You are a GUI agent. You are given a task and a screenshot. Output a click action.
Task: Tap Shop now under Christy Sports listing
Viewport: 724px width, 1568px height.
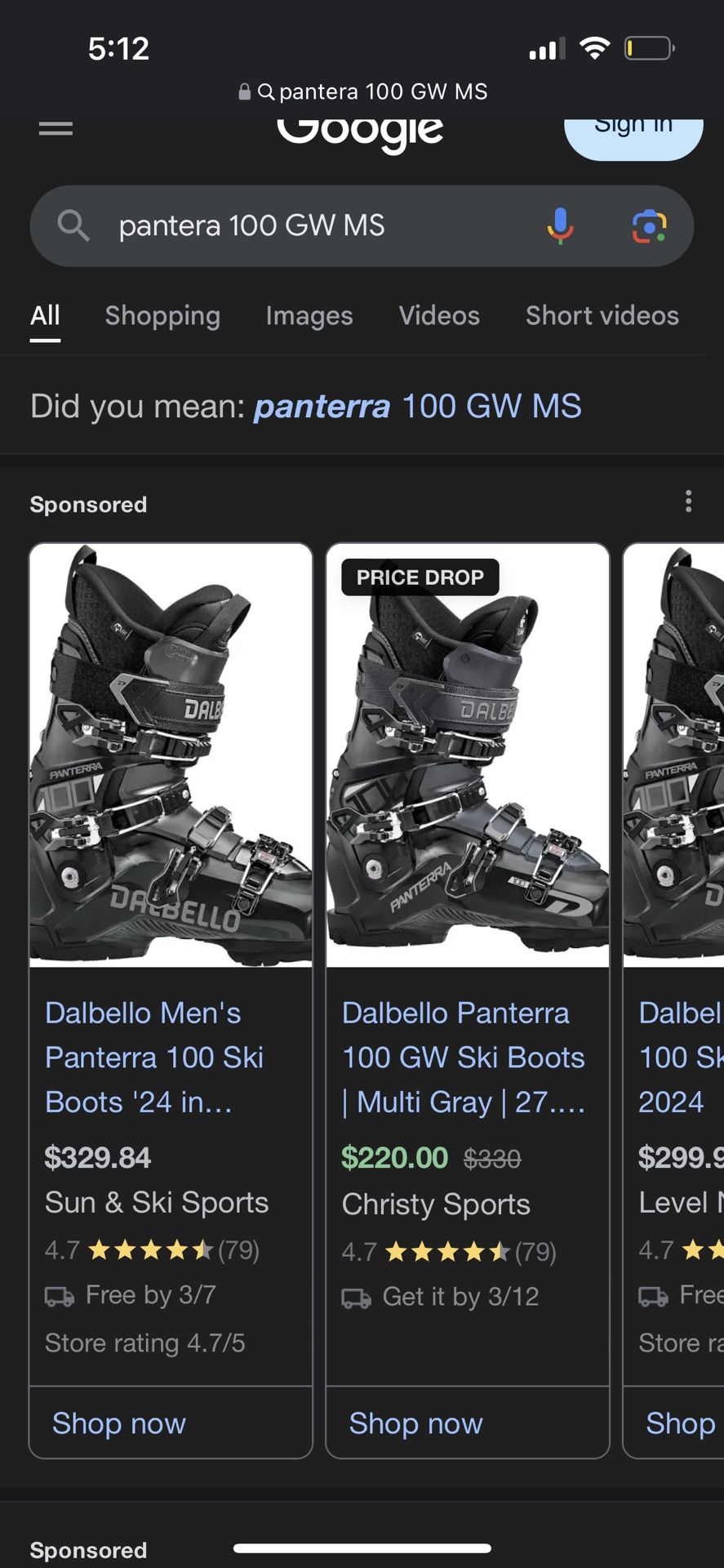(x=415, y=1423)
